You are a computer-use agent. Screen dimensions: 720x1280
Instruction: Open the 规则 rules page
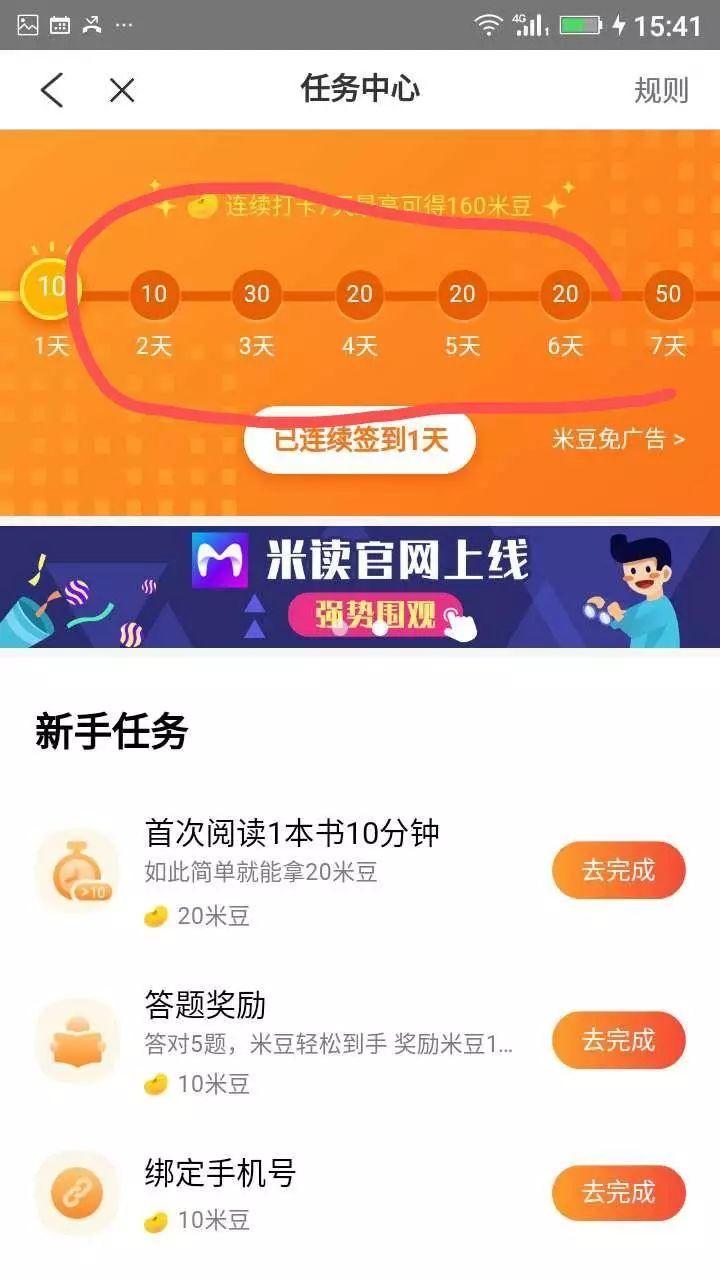661,90
